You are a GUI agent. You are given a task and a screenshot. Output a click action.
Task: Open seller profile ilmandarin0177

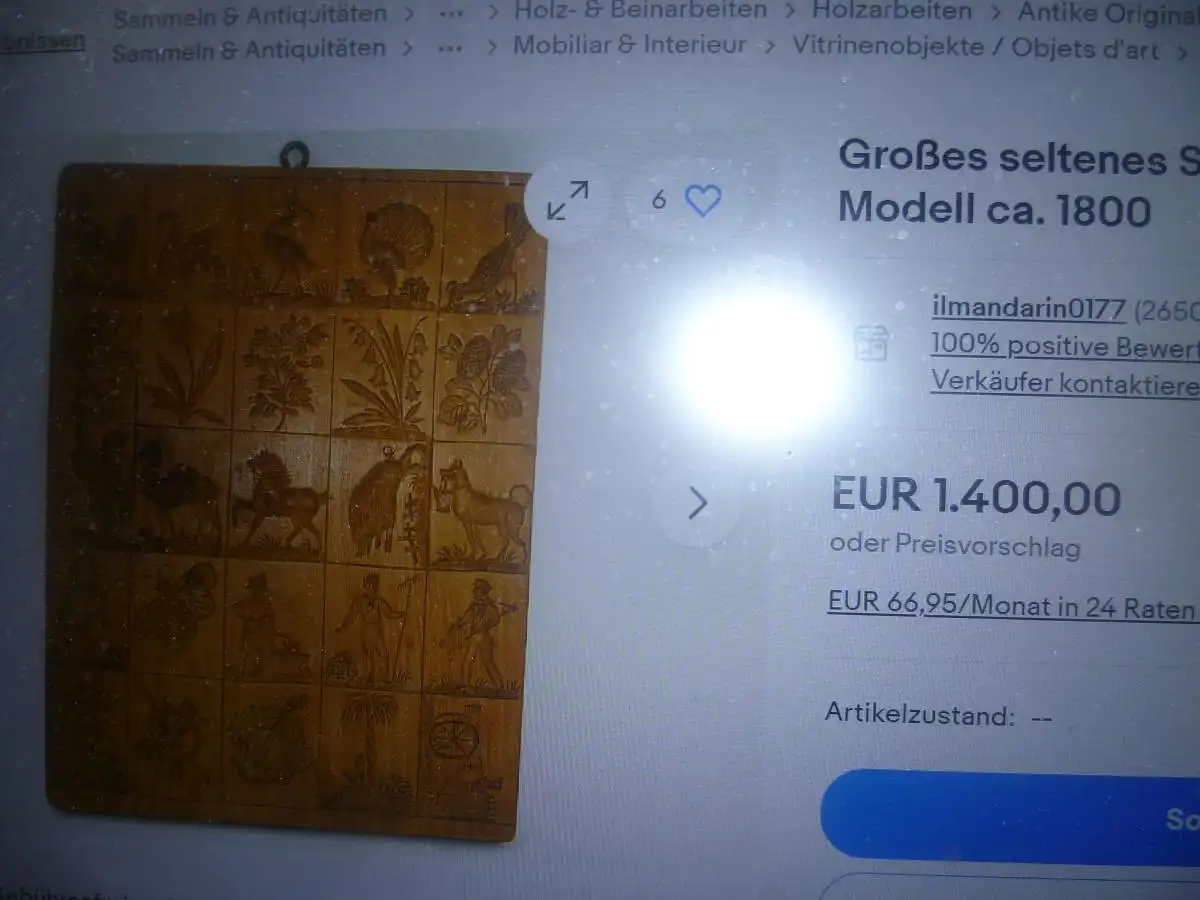point(1028,309)
